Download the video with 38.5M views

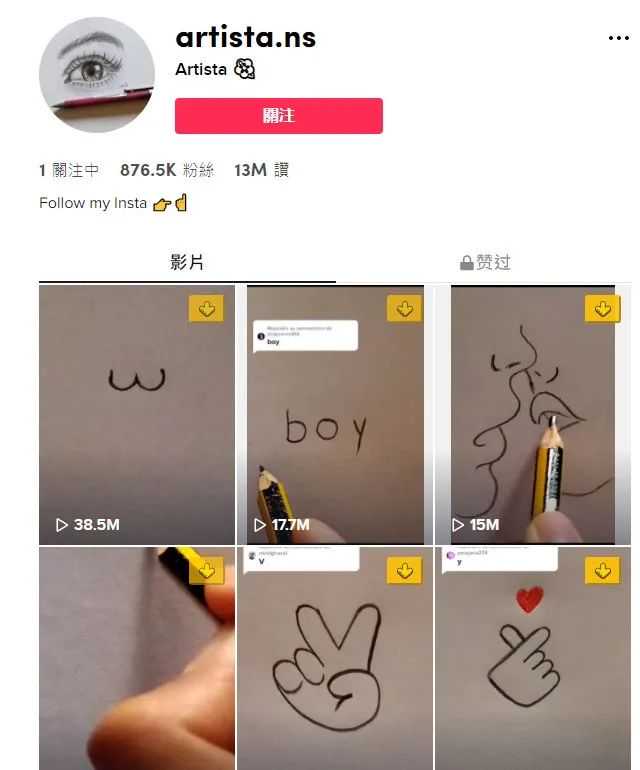pyautogui.click(x=207, y=309)
